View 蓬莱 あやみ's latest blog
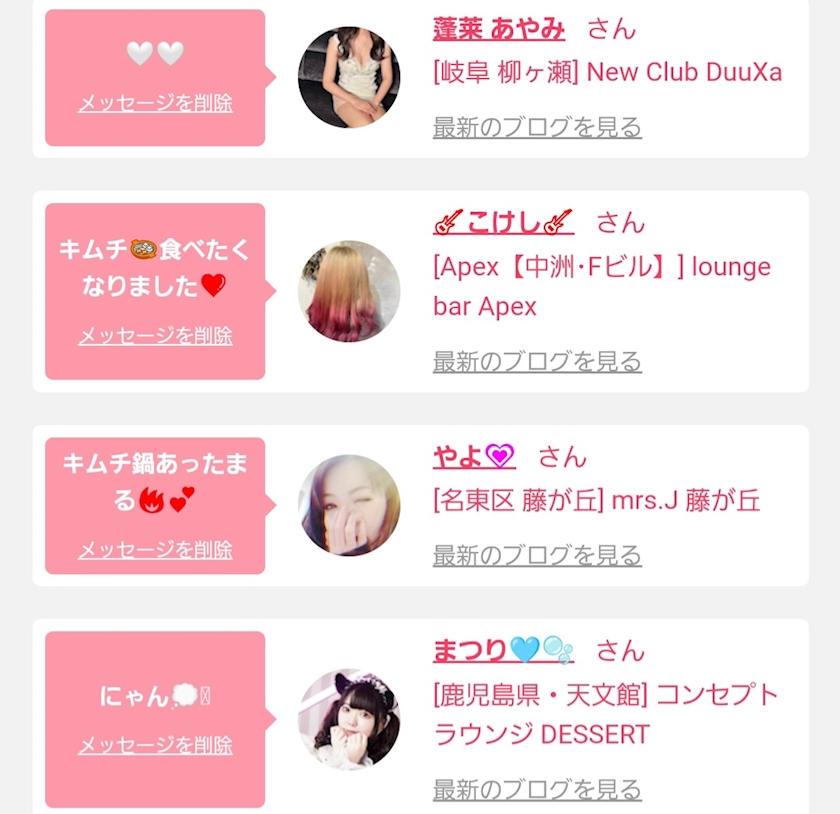 537,127
